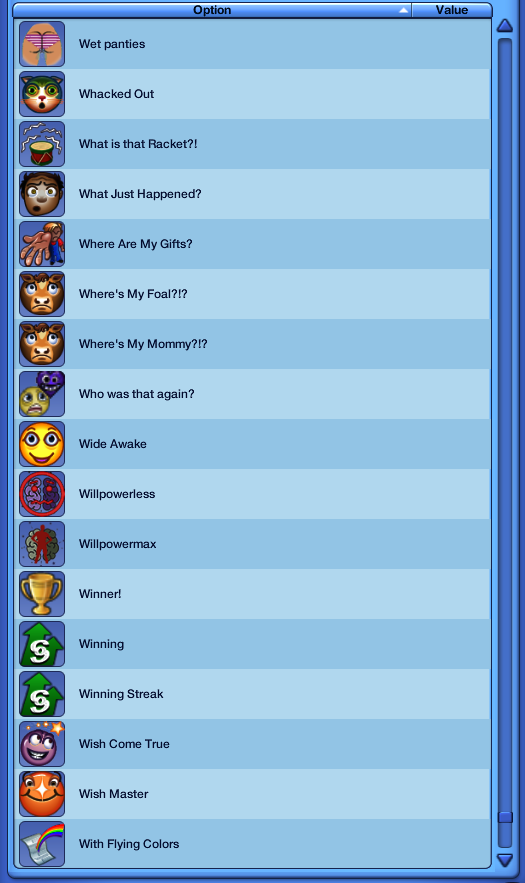Select Who was that again?
This screenshot has height=883, width=525.
point(252,394)
